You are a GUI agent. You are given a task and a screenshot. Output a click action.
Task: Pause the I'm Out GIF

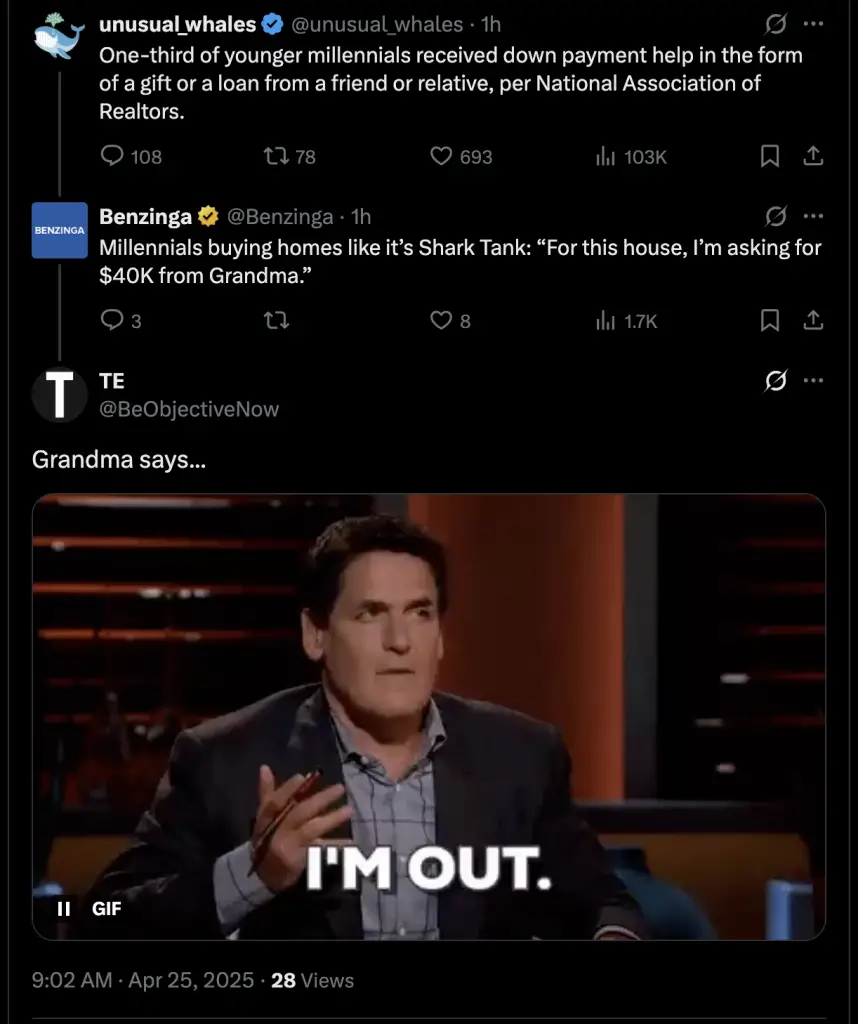[62, 909]
